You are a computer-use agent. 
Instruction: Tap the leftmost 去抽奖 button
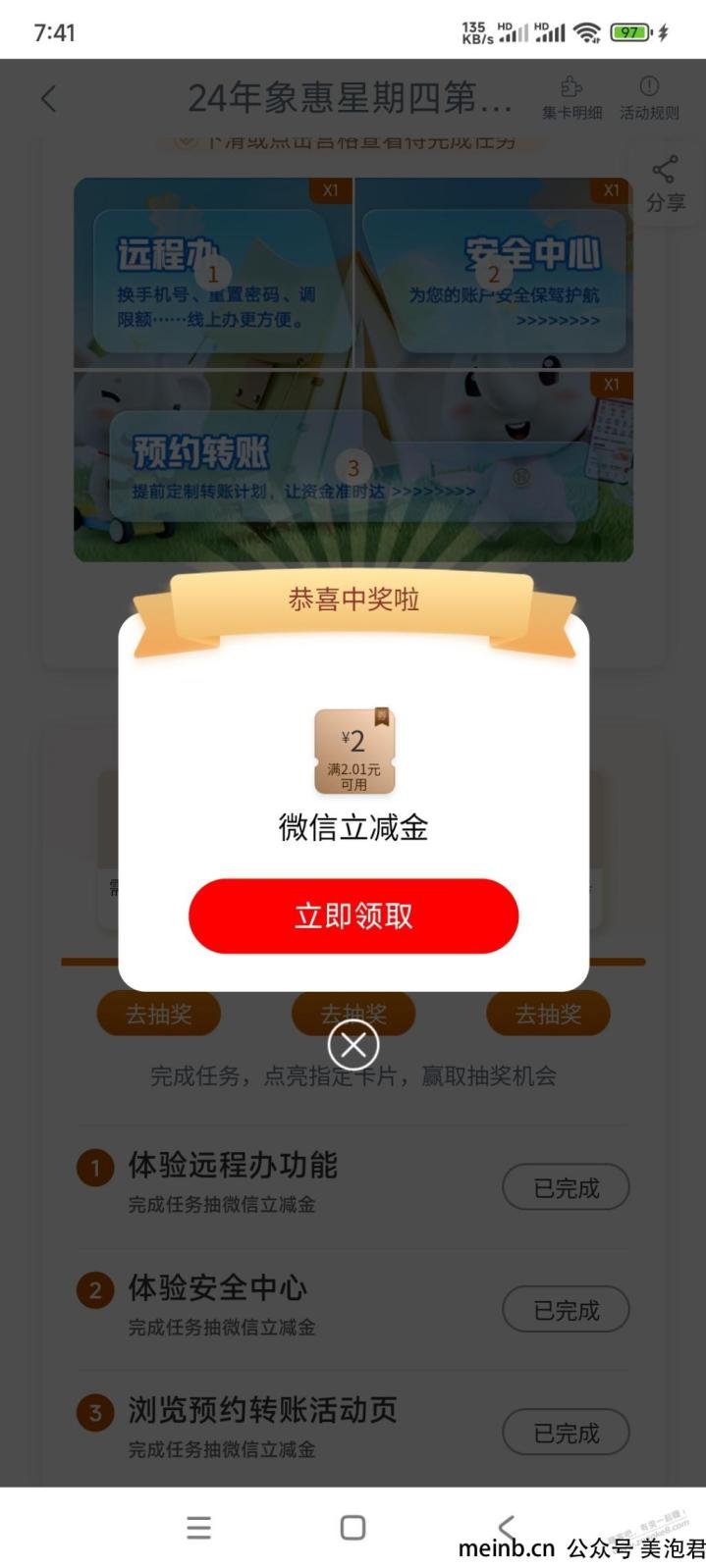(158, 1014)
